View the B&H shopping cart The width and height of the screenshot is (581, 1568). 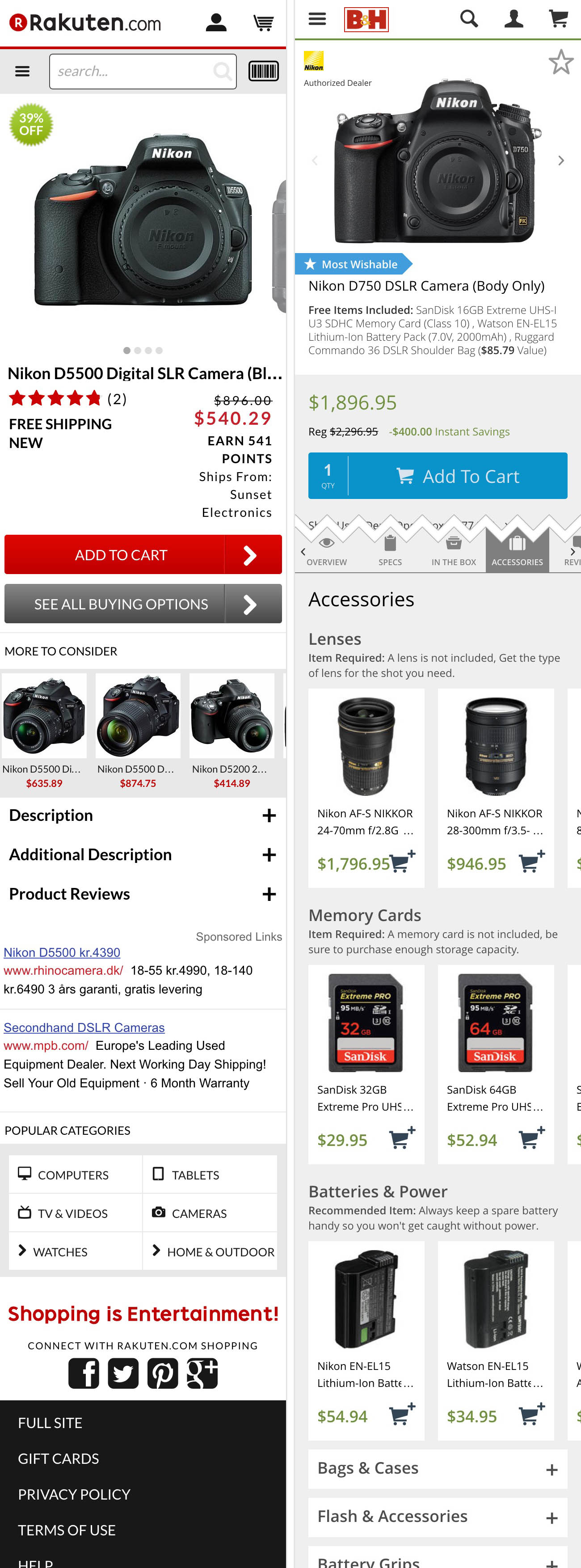pyautogui.click(x=558, y=19)
